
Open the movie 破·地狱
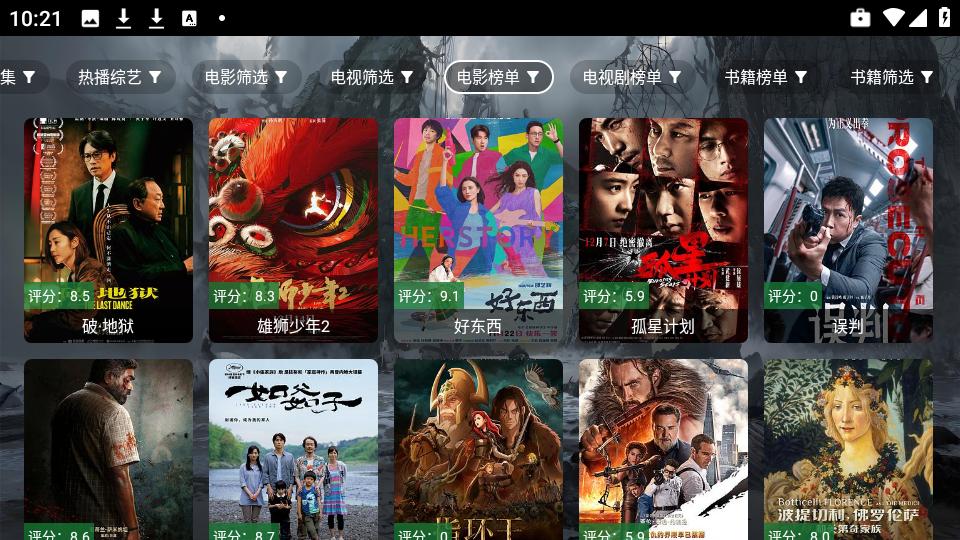click(108, 230)
